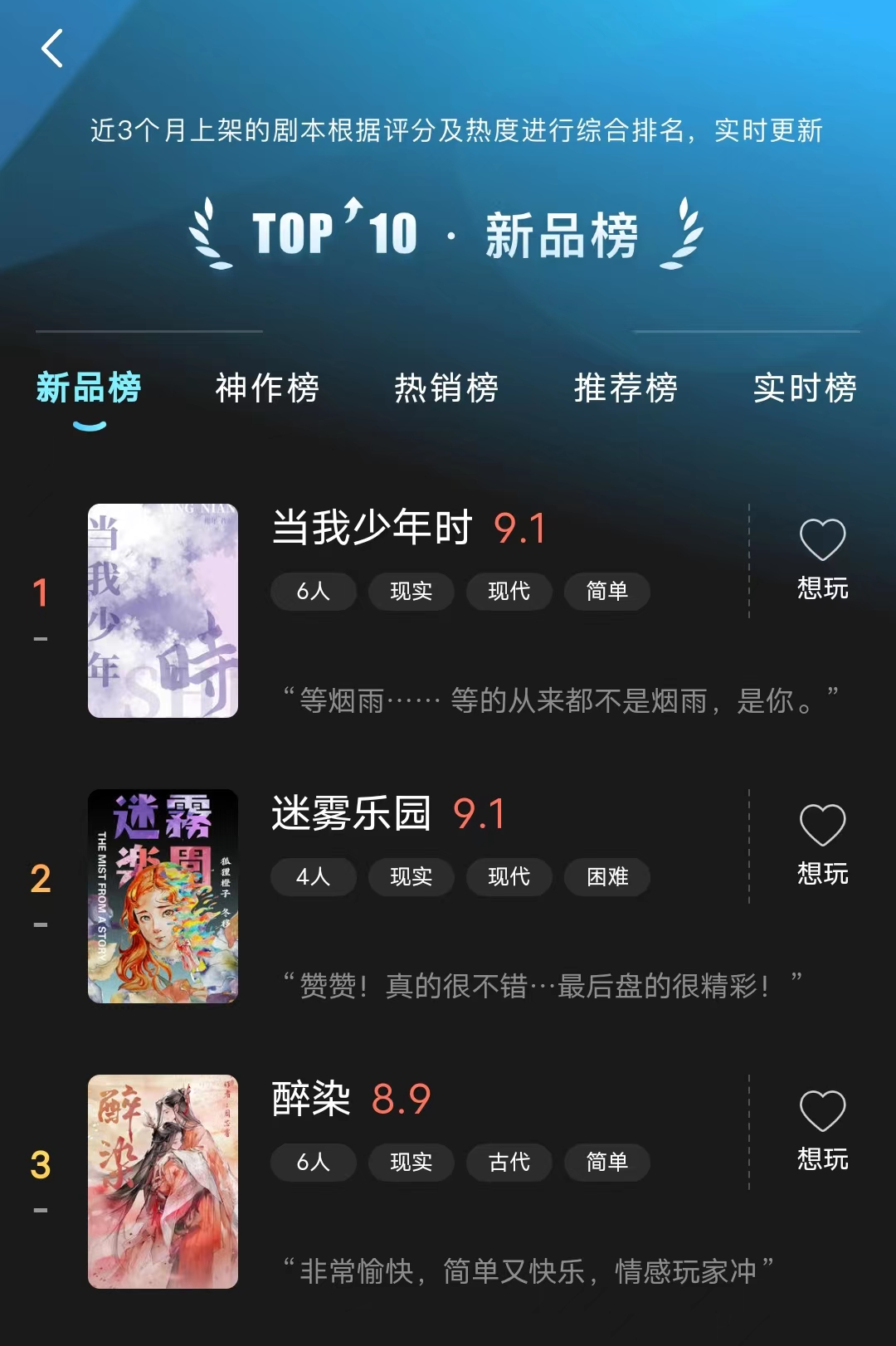The width and height of the screenshot is (896, 1346).
Task: Open the script 当我少年时
Action: [373, 528]
